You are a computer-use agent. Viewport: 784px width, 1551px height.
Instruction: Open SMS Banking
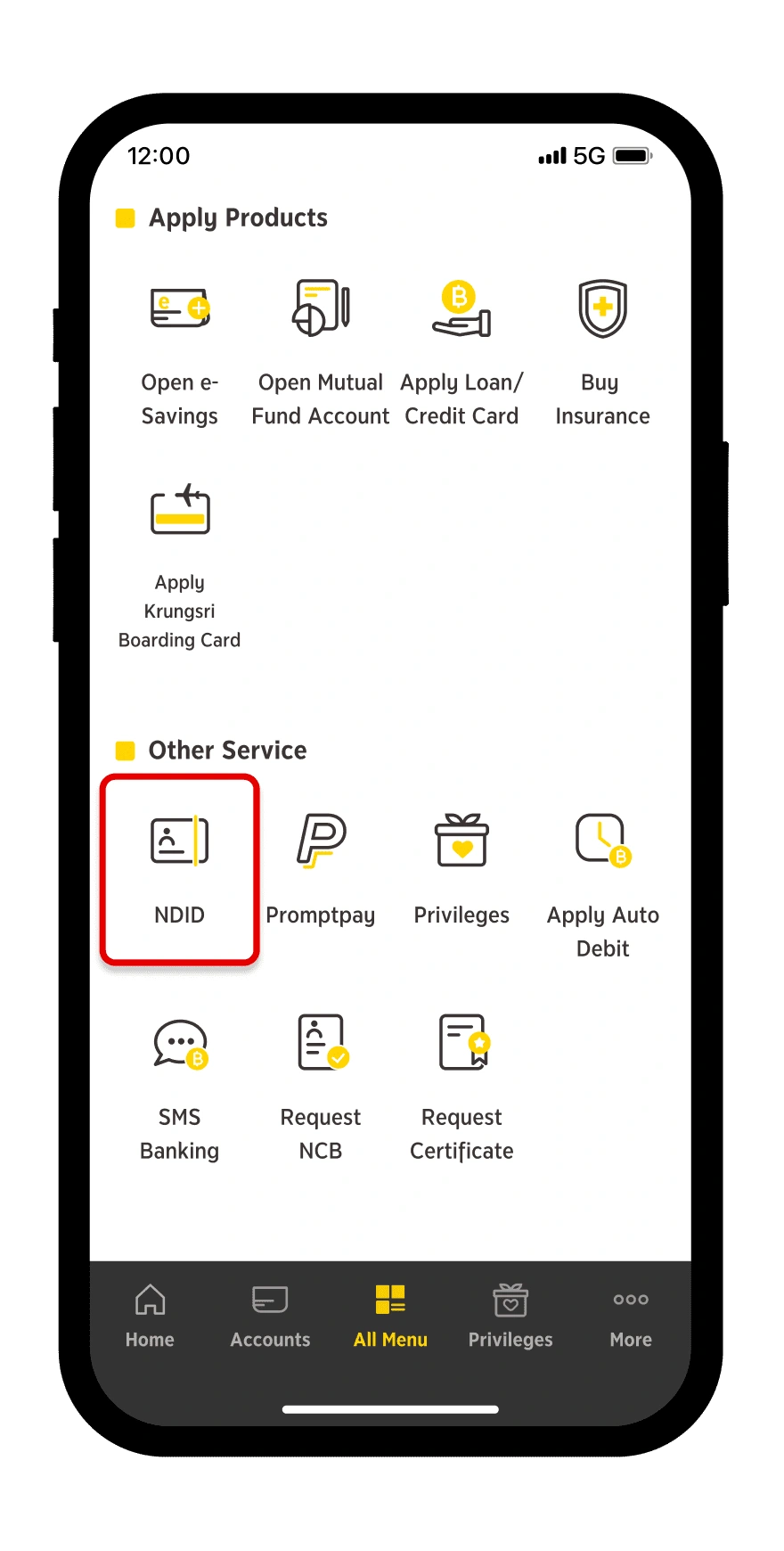[x=179, y=1089]
